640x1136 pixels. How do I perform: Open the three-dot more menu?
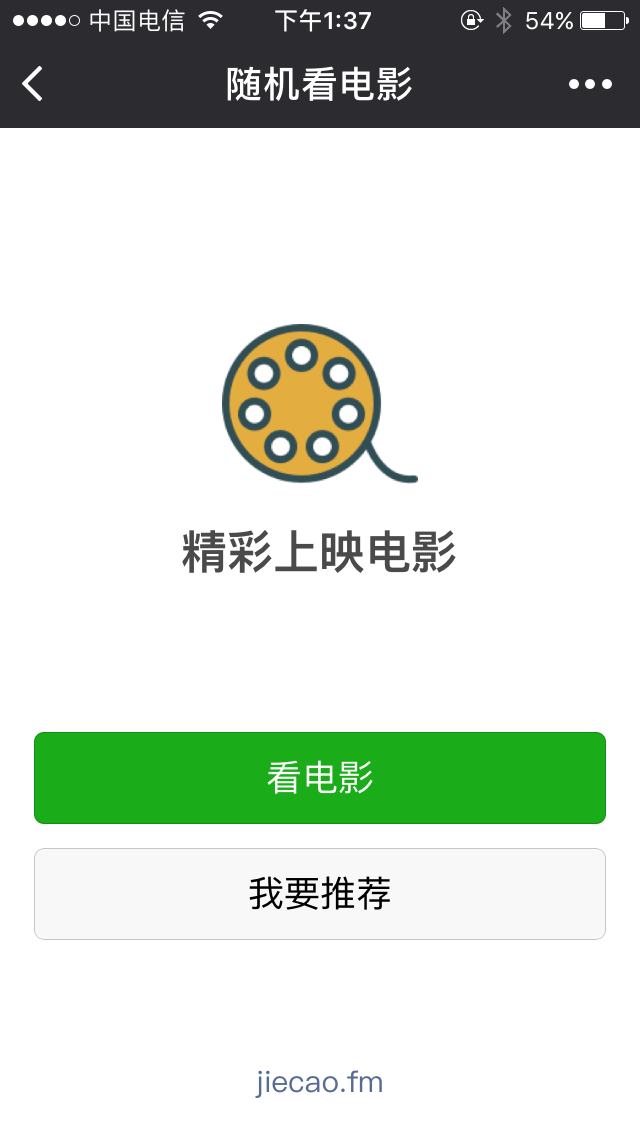tap(590, 84)
